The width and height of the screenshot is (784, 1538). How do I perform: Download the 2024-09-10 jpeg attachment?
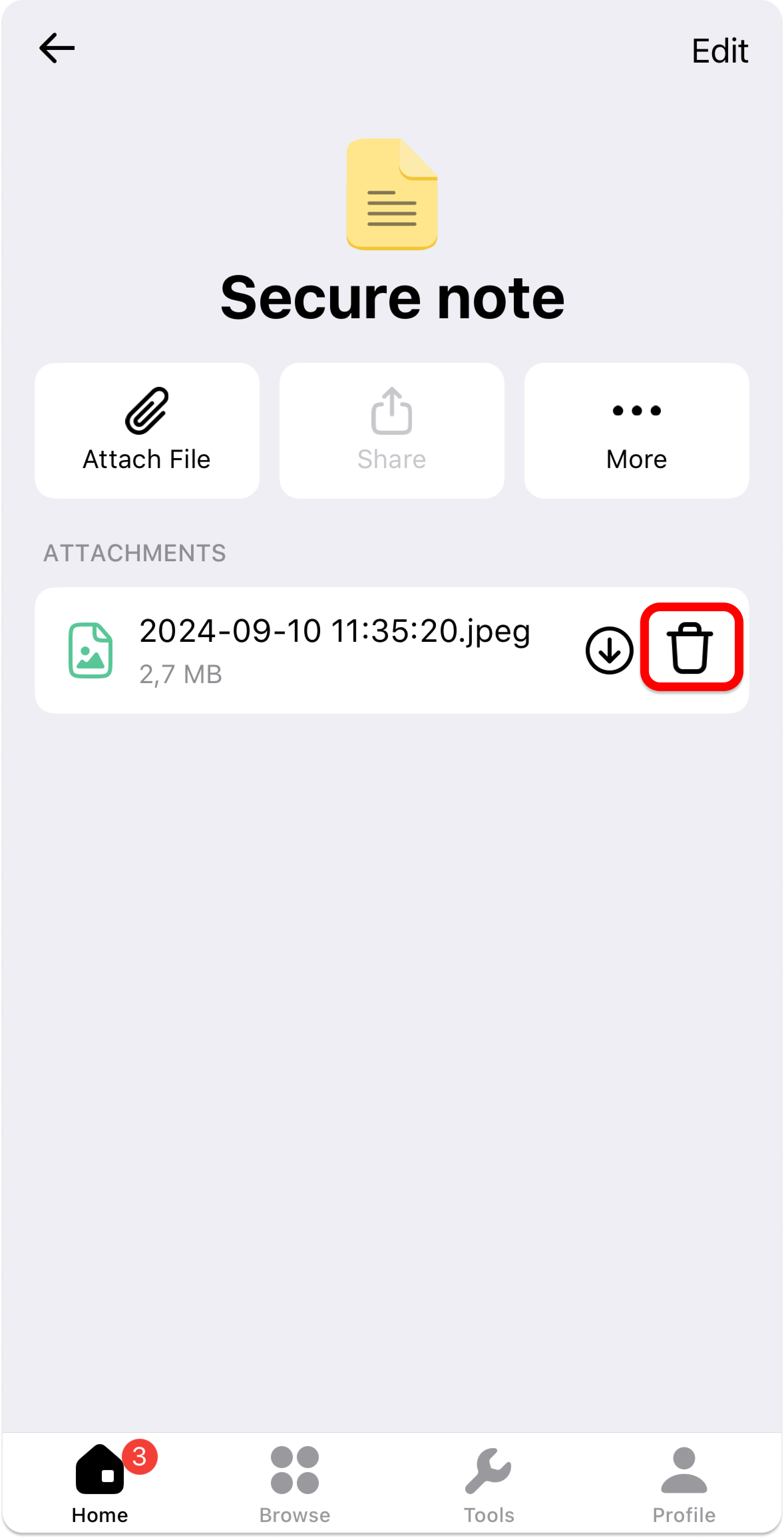point(609,650)
